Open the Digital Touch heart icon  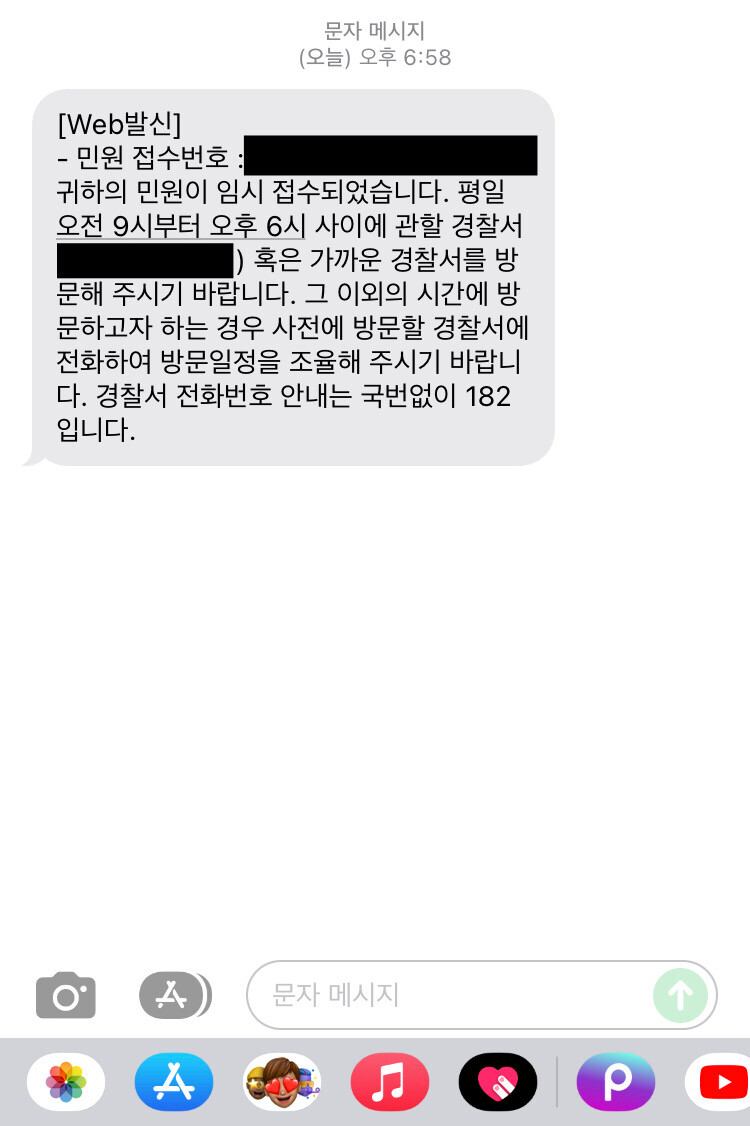click(498, 1082)
